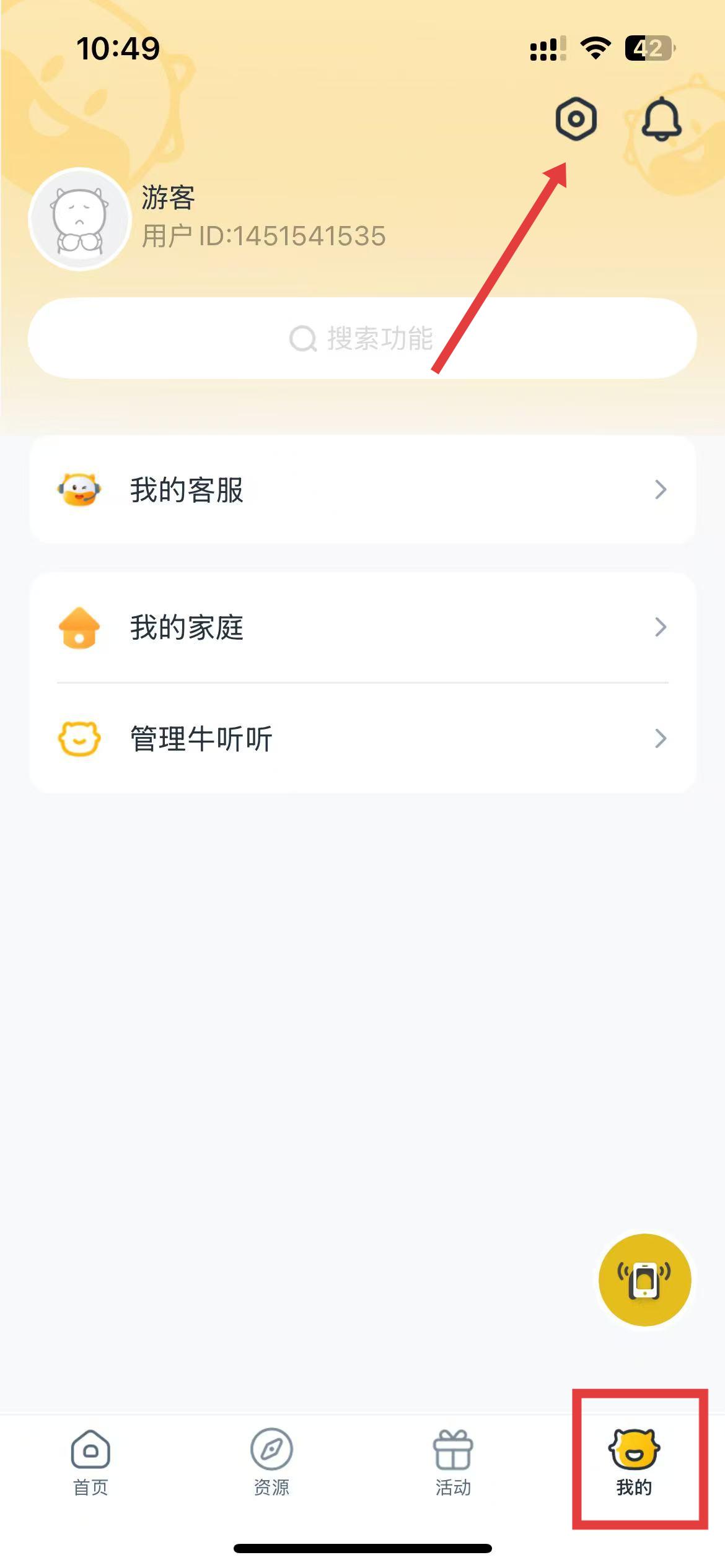Switch to the 首页 tab
725x1568 pixels.
click(x=90, y=1460)
